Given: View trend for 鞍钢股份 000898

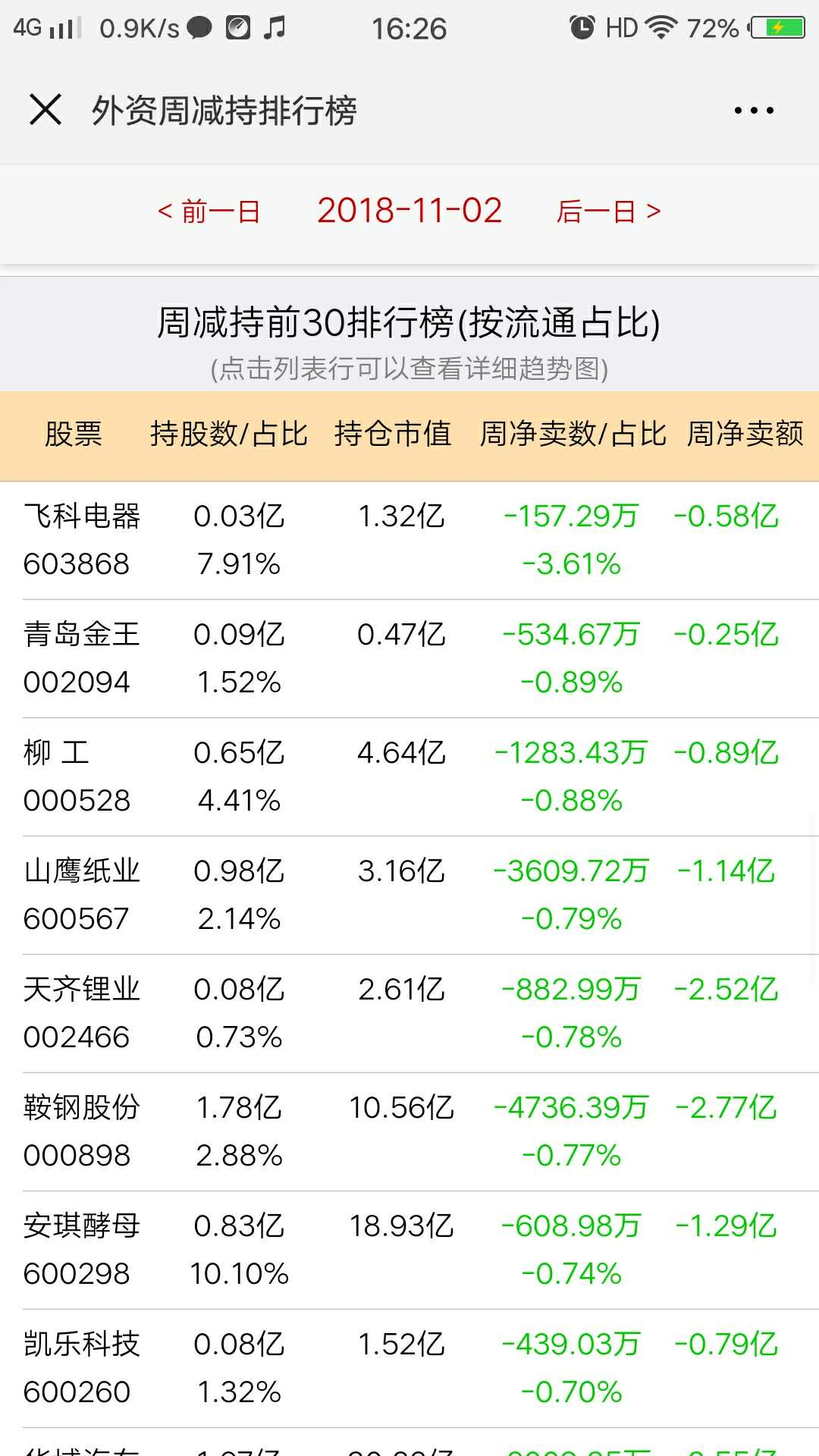Looking at the screenshot, I should click(409, 1132).
